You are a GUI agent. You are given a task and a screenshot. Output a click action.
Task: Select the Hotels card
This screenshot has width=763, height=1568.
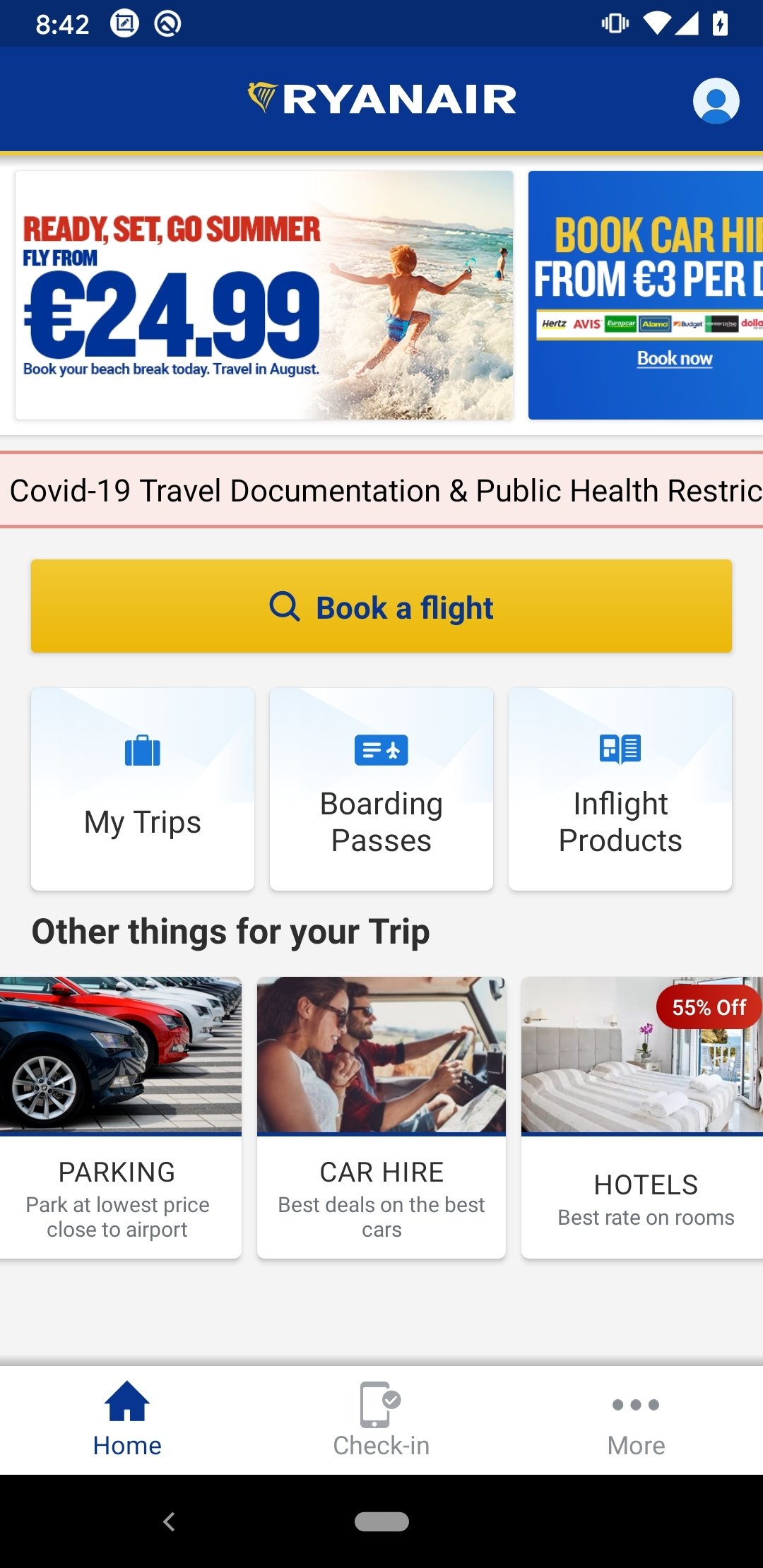click(643, 1117)
